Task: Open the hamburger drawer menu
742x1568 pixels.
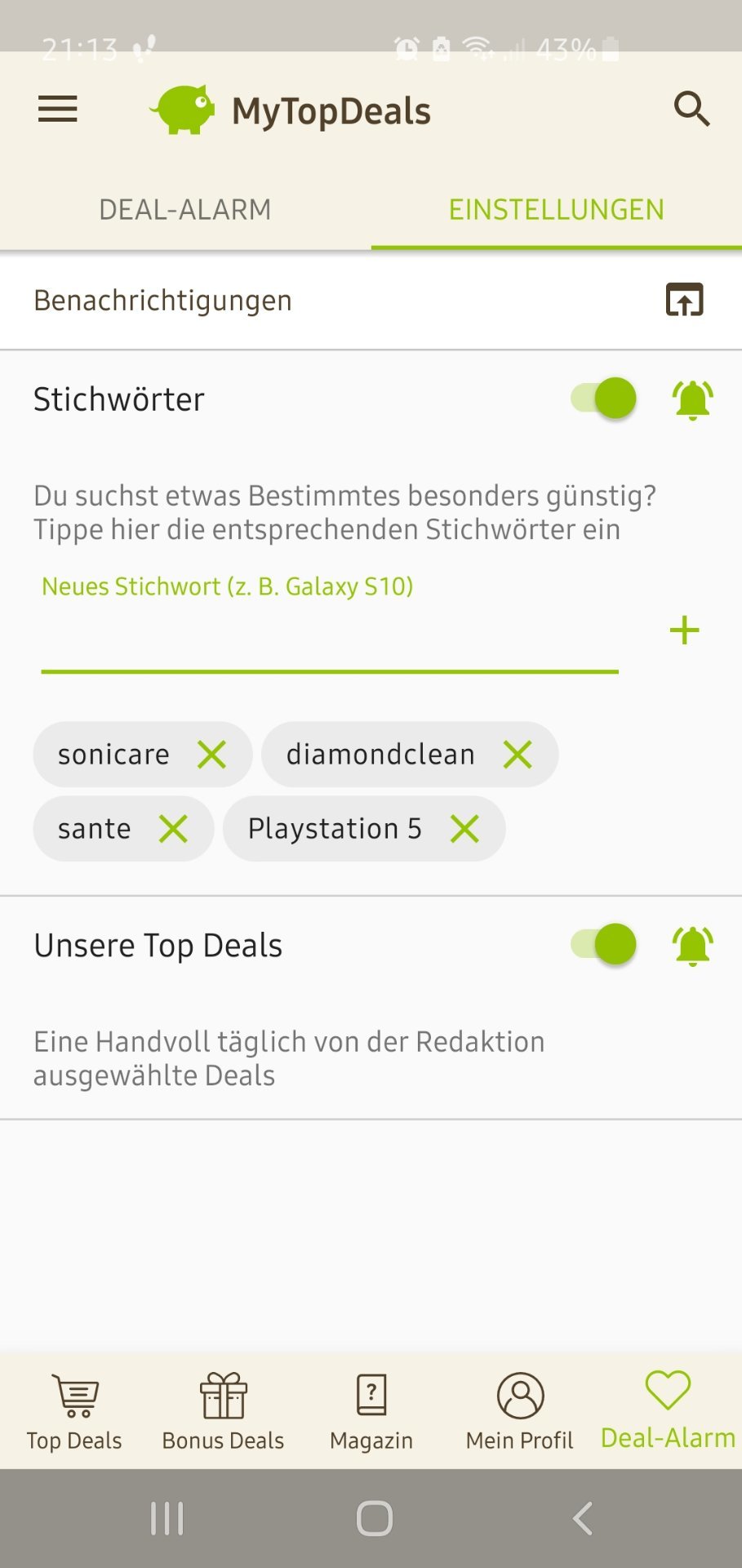Action: coord(58,109)
